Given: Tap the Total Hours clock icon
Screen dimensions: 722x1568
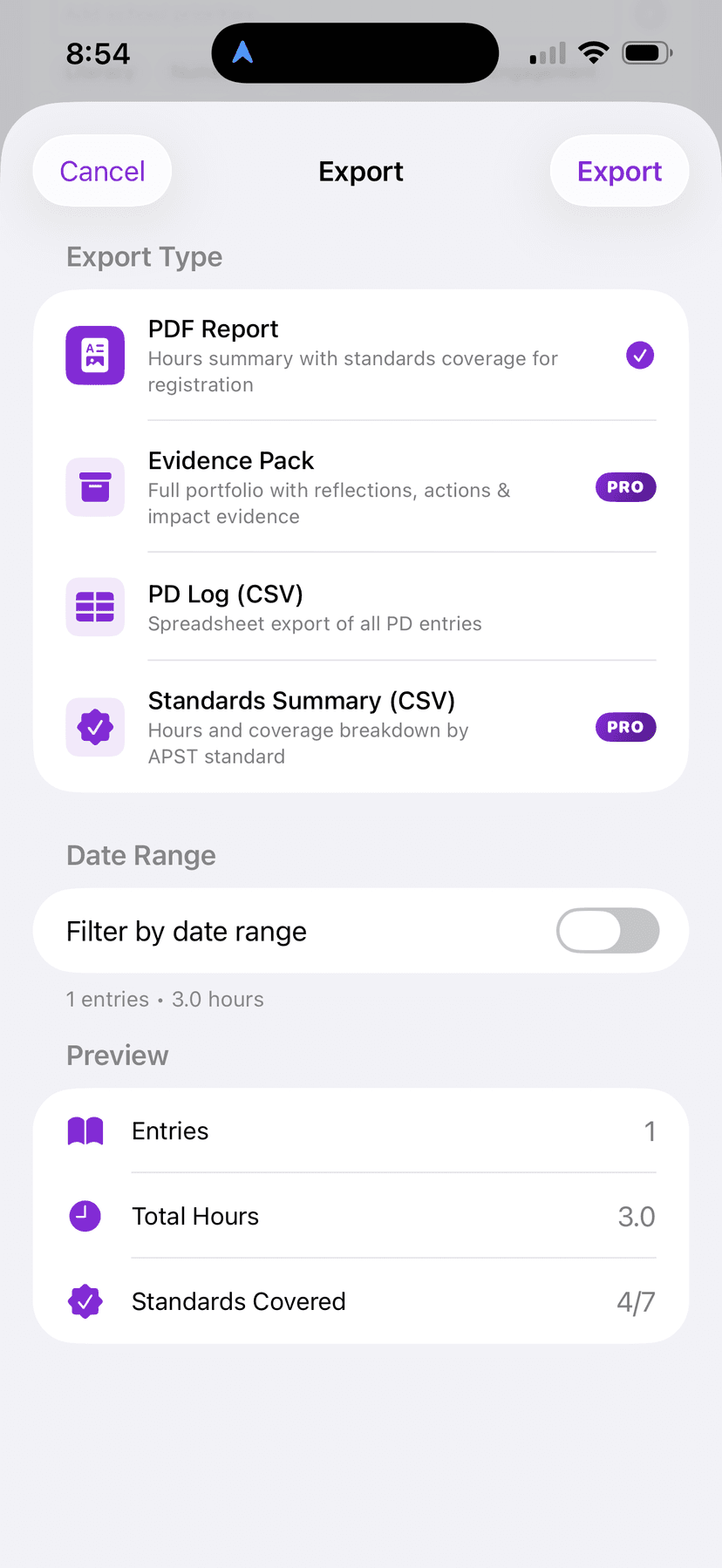Looking at the screenshot, I should pyautogui.click(x=85, y=1215).
